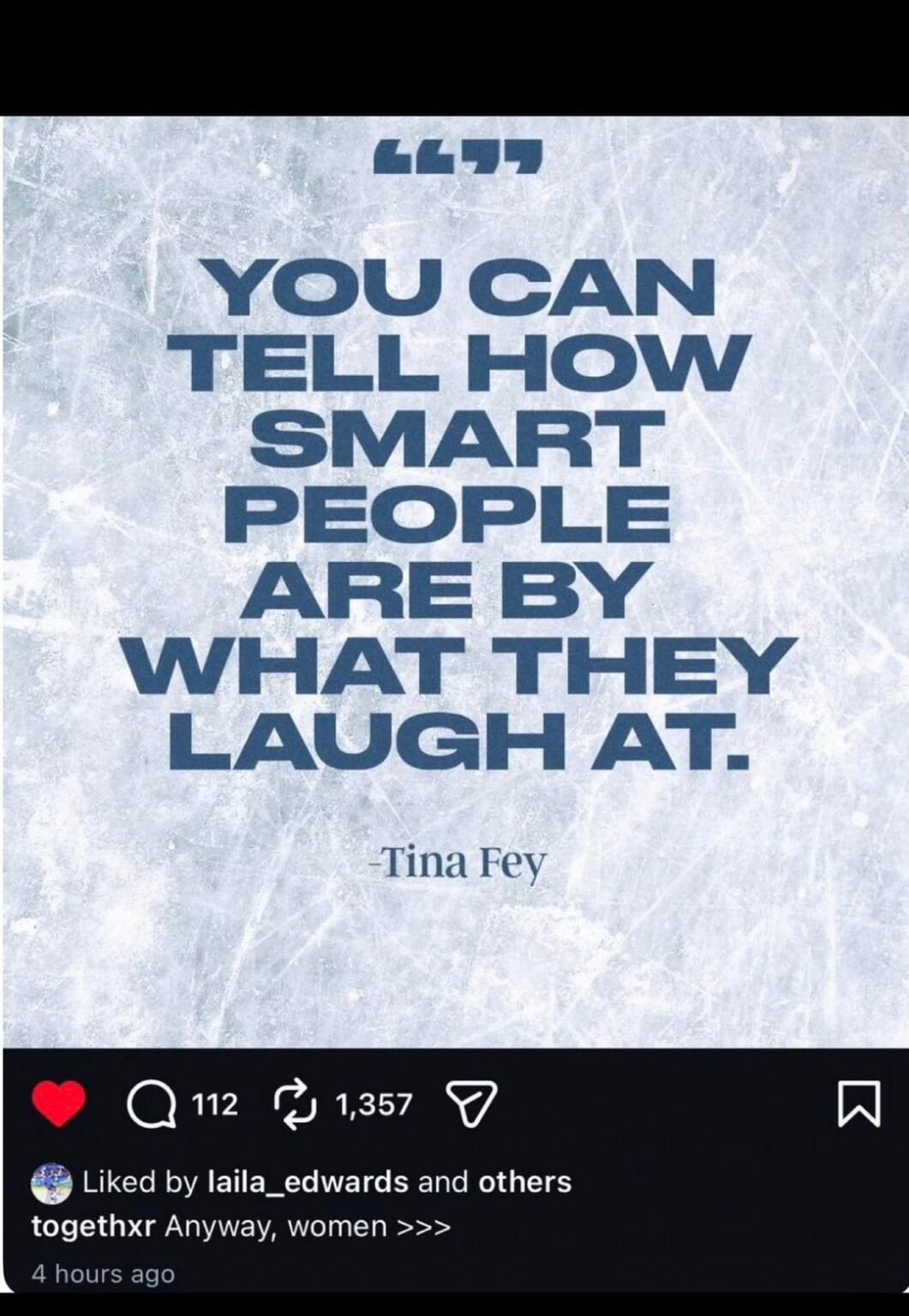Save the post with the bookmark icon
Viewport: 909px width, 1316px height.
point(861,1102)
